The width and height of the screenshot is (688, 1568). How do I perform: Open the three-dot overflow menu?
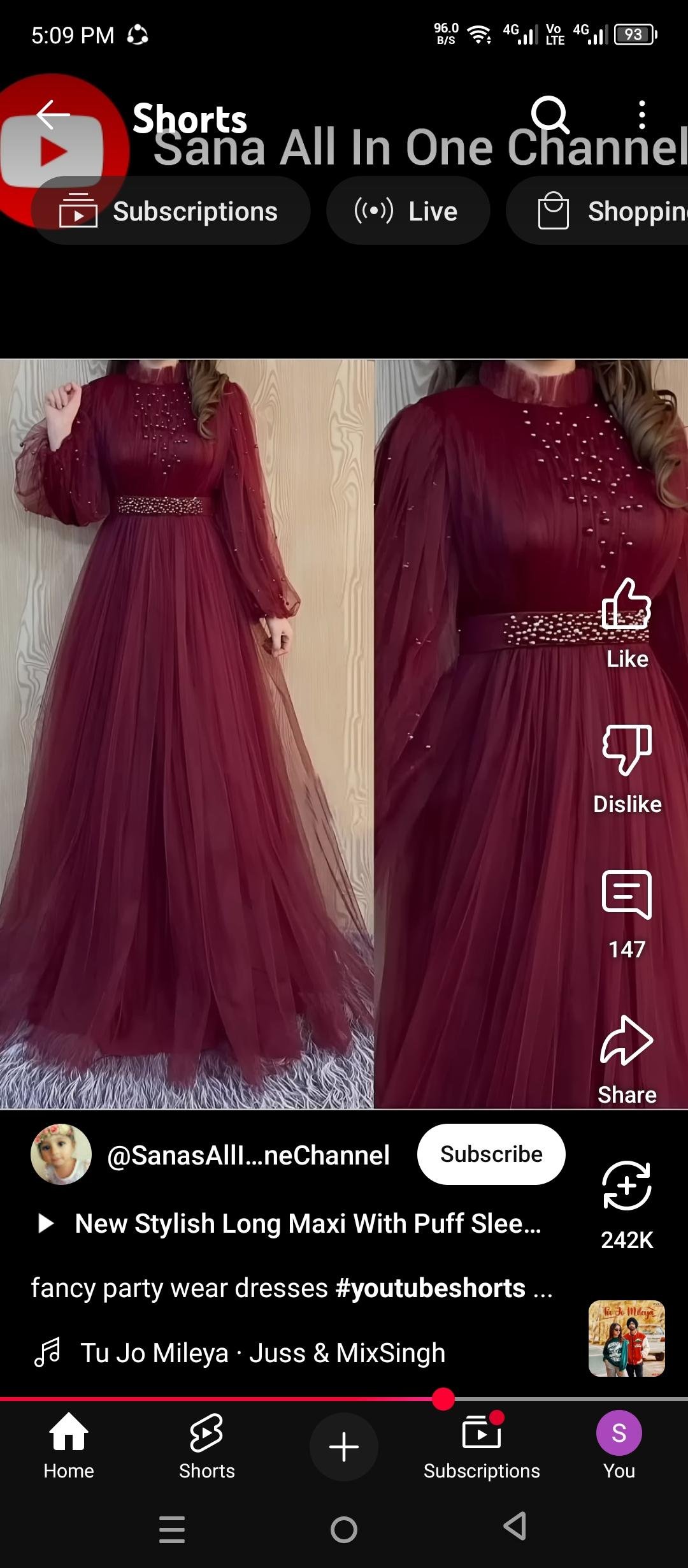641,115
